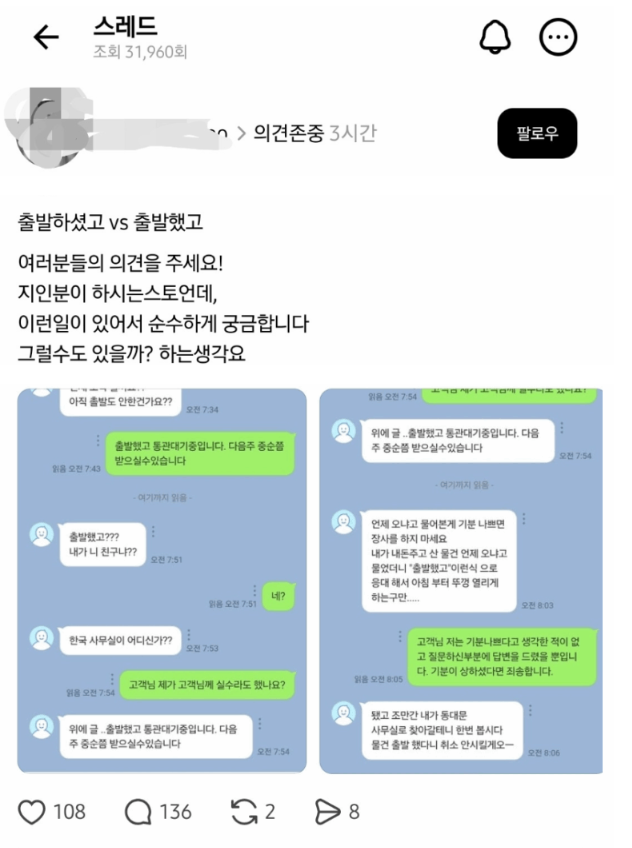
Task: Open the first chat screenshot image
Action: [162, 580]
